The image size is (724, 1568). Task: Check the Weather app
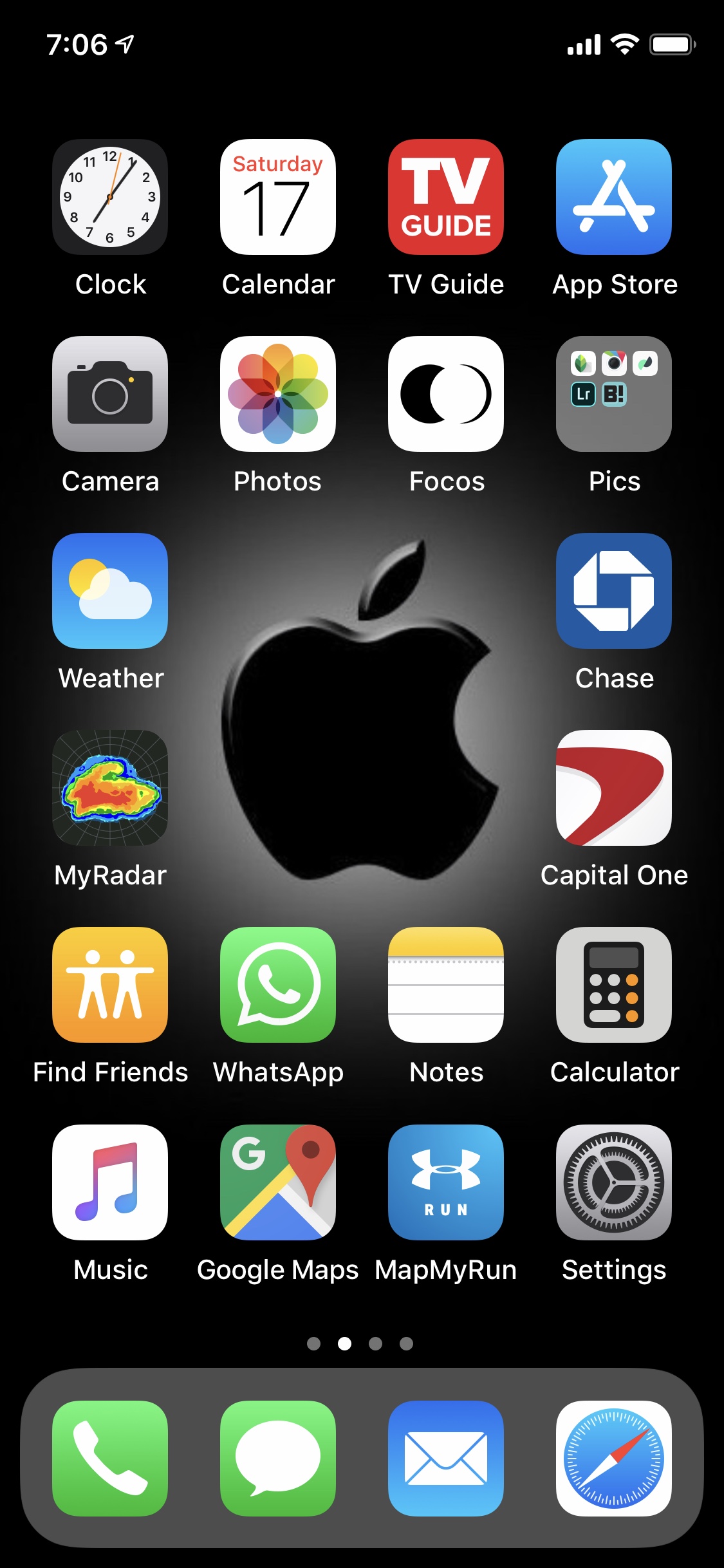[110, 591]
